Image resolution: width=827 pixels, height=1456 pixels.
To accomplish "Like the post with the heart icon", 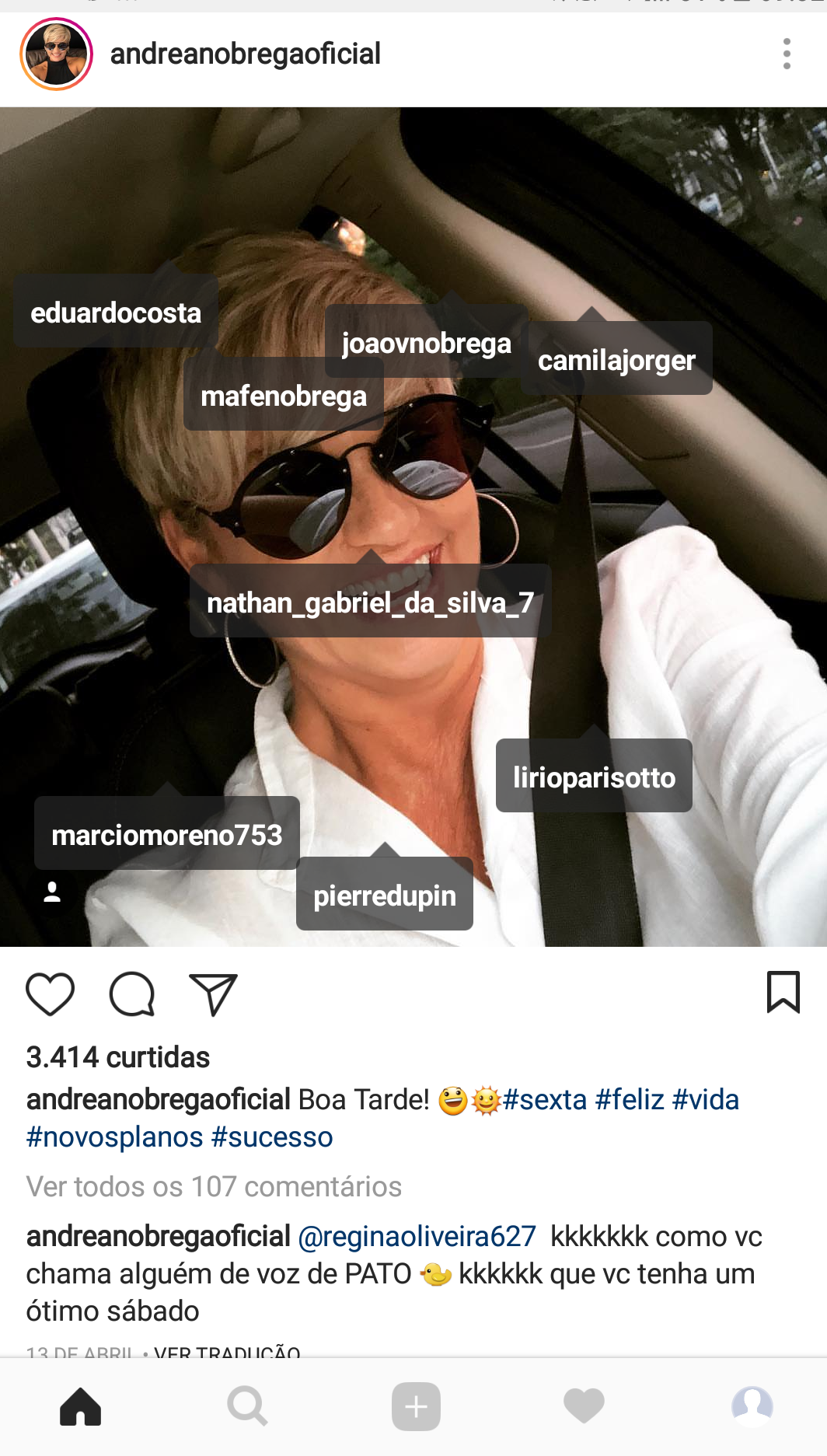I will pos(51,993).
